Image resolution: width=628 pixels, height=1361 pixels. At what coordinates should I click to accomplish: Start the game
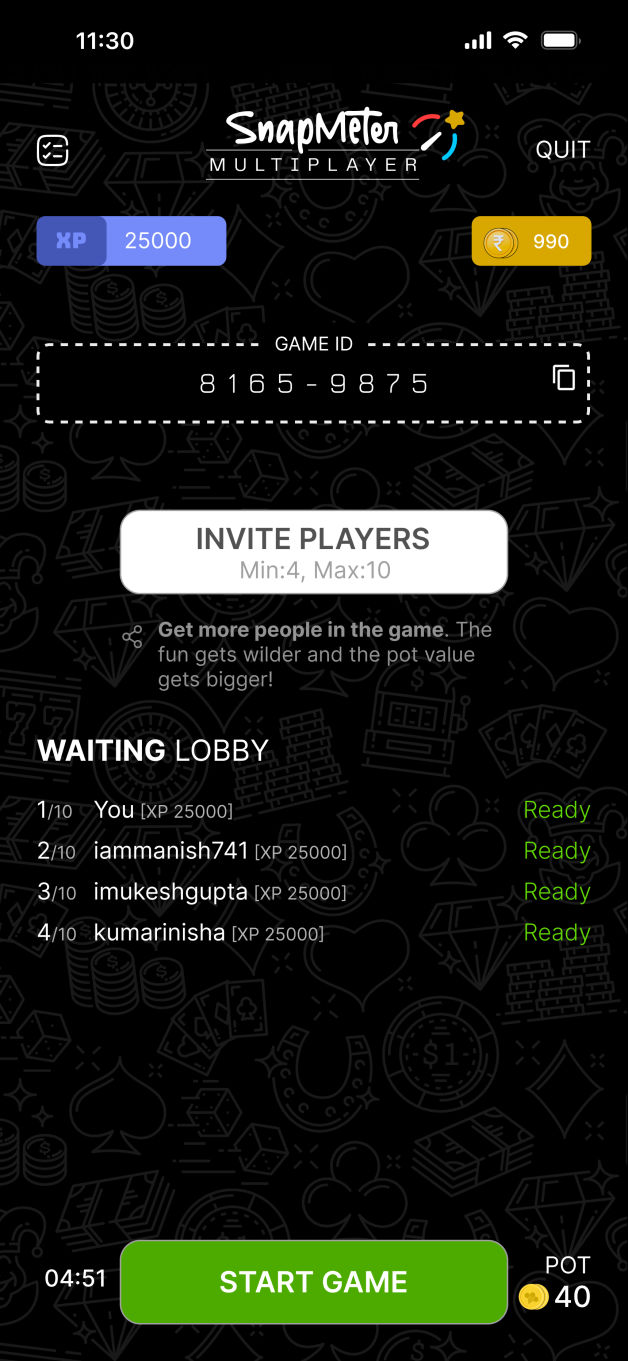click(314, 1282)
